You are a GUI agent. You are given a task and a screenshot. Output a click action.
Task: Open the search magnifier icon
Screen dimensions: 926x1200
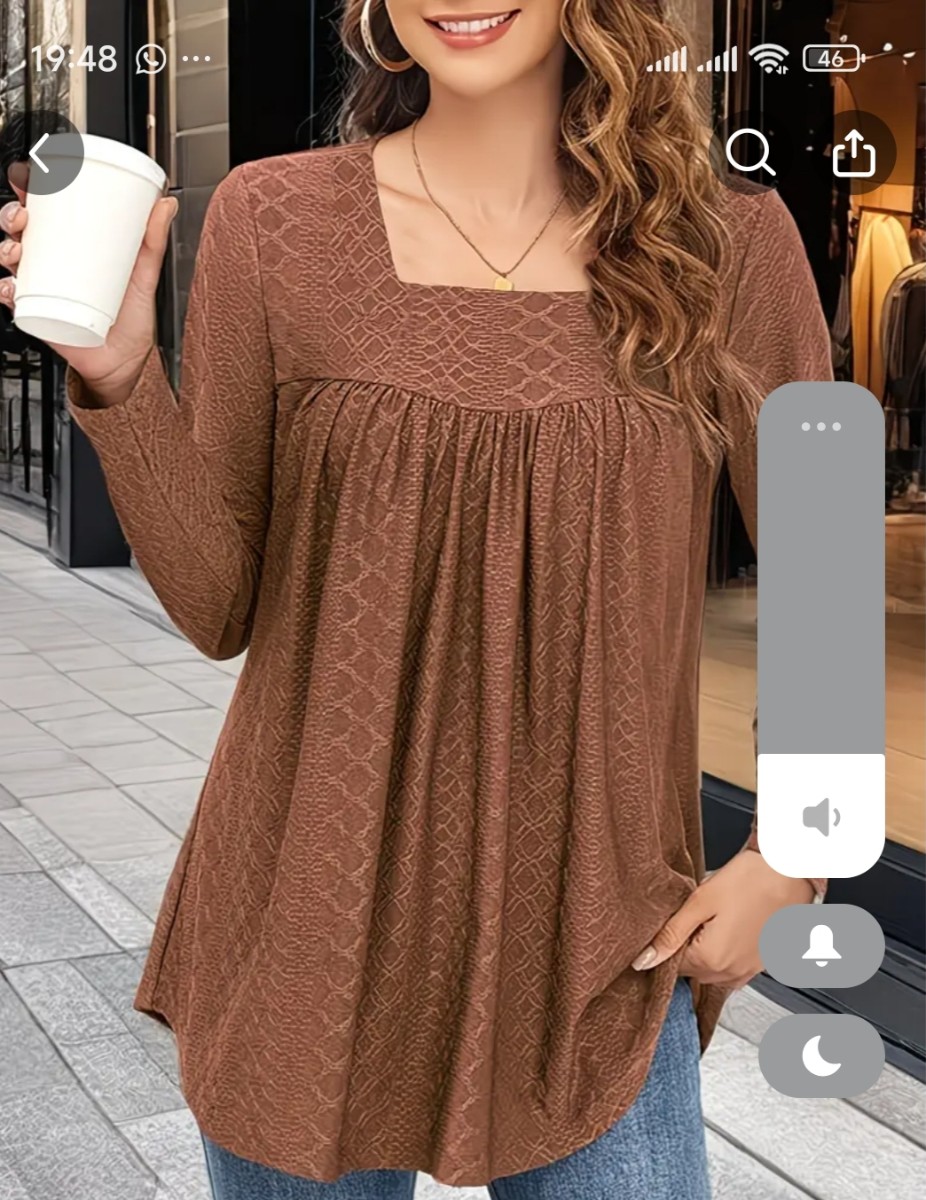[x=750, y=153]
